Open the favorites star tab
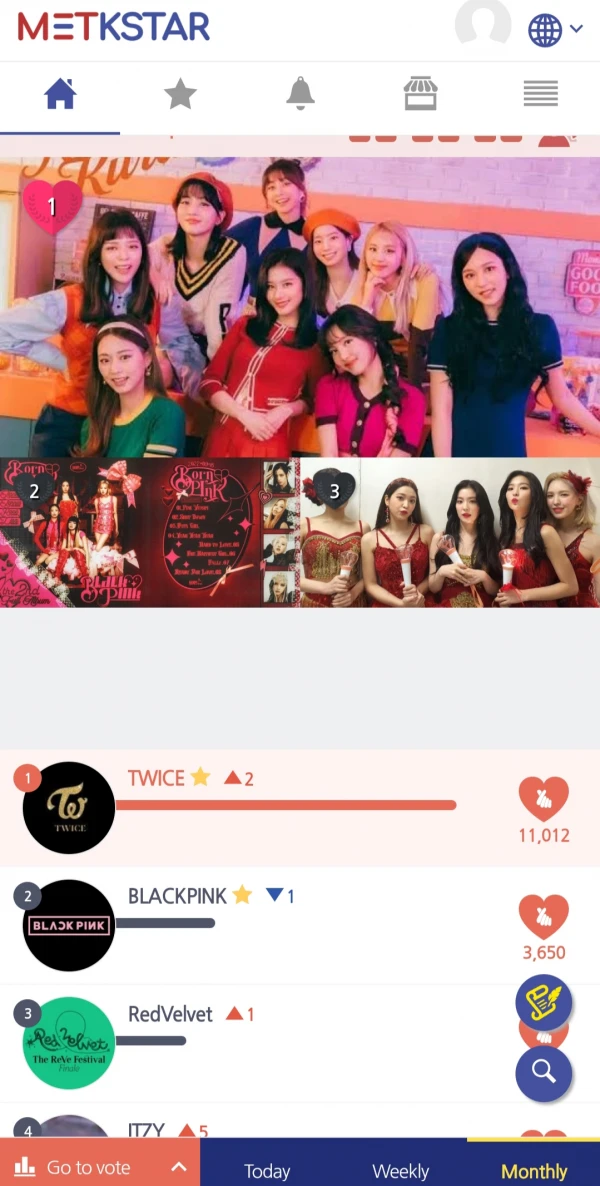This screenshot has height=1186, width=600. [x=180, y=94]
